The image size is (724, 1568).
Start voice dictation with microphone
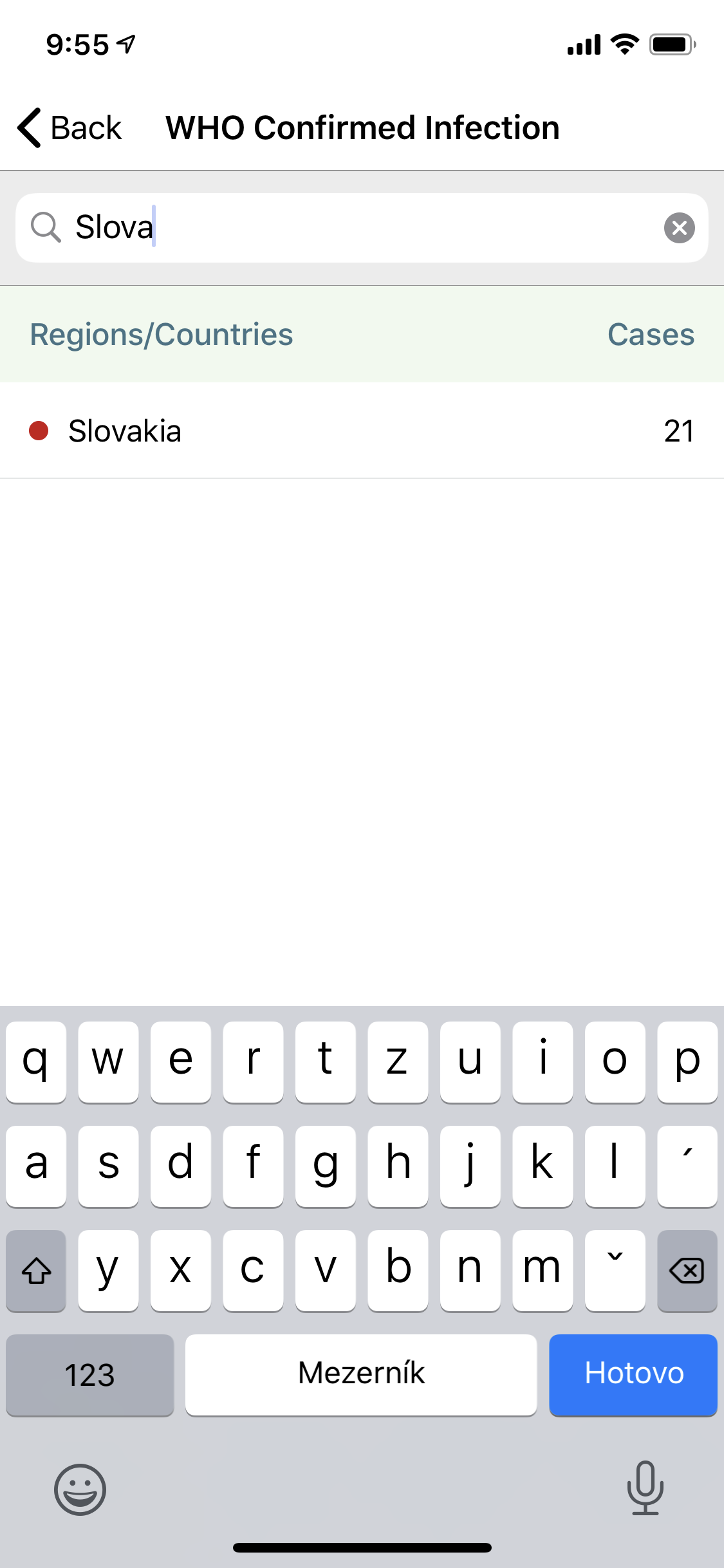coord(645,1488)
